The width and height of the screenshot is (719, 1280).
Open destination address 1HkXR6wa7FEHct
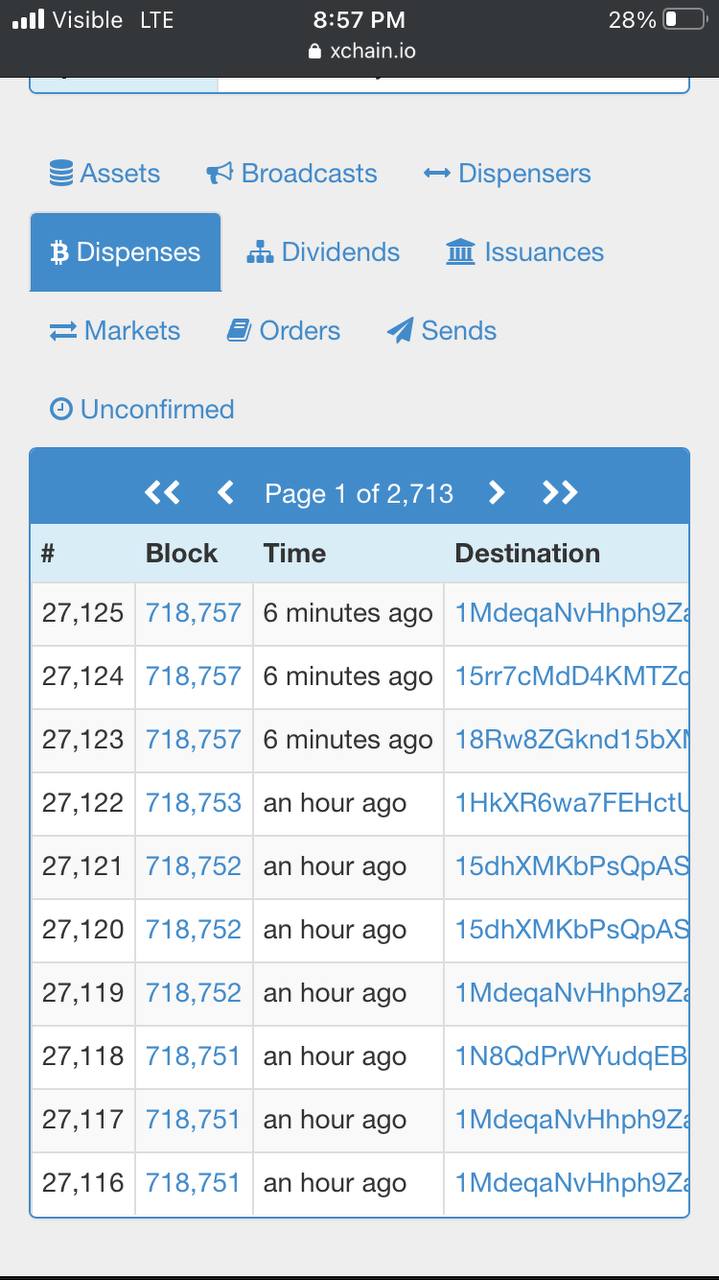pyautogui.click(x=571, y=803)
